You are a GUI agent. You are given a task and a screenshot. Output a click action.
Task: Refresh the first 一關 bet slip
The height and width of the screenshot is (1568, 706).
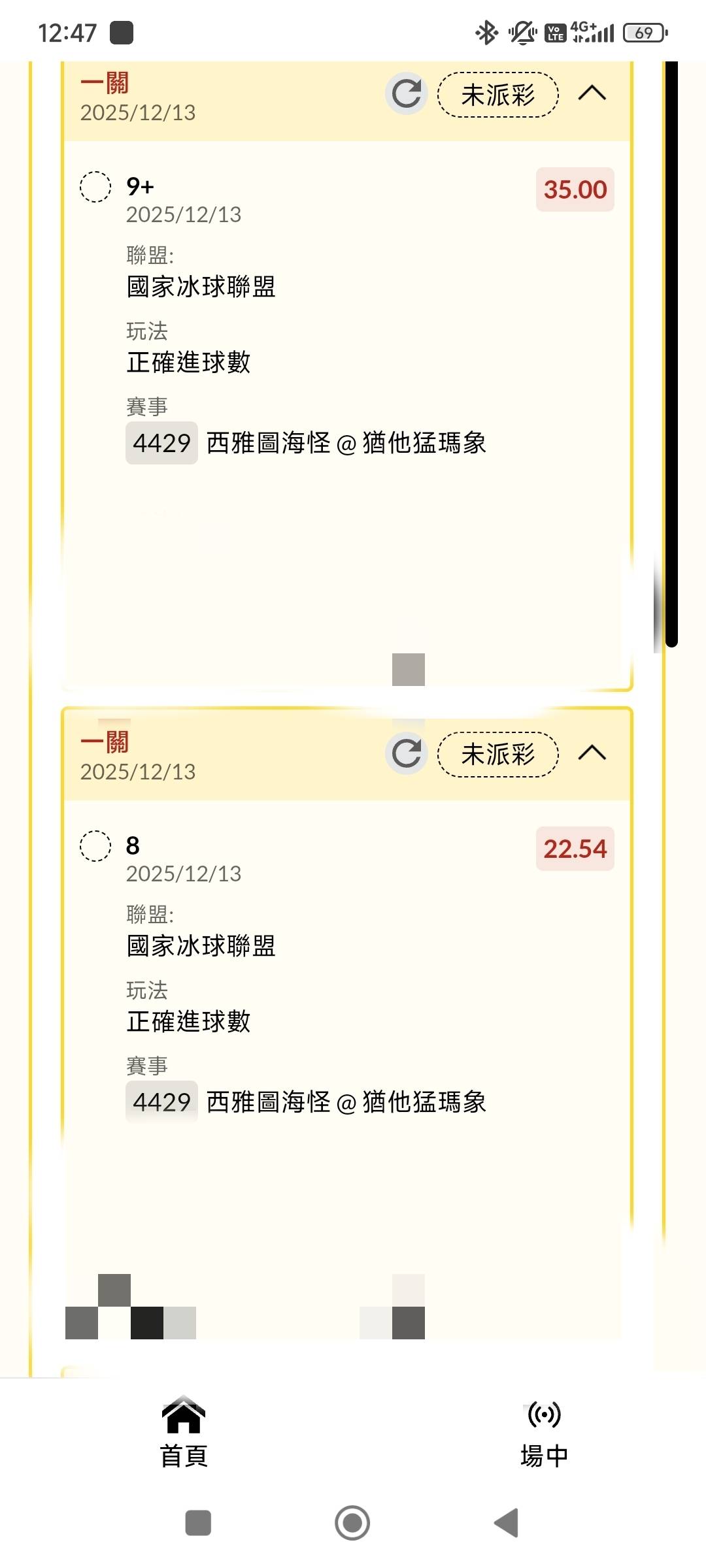(x=406, y=93)
